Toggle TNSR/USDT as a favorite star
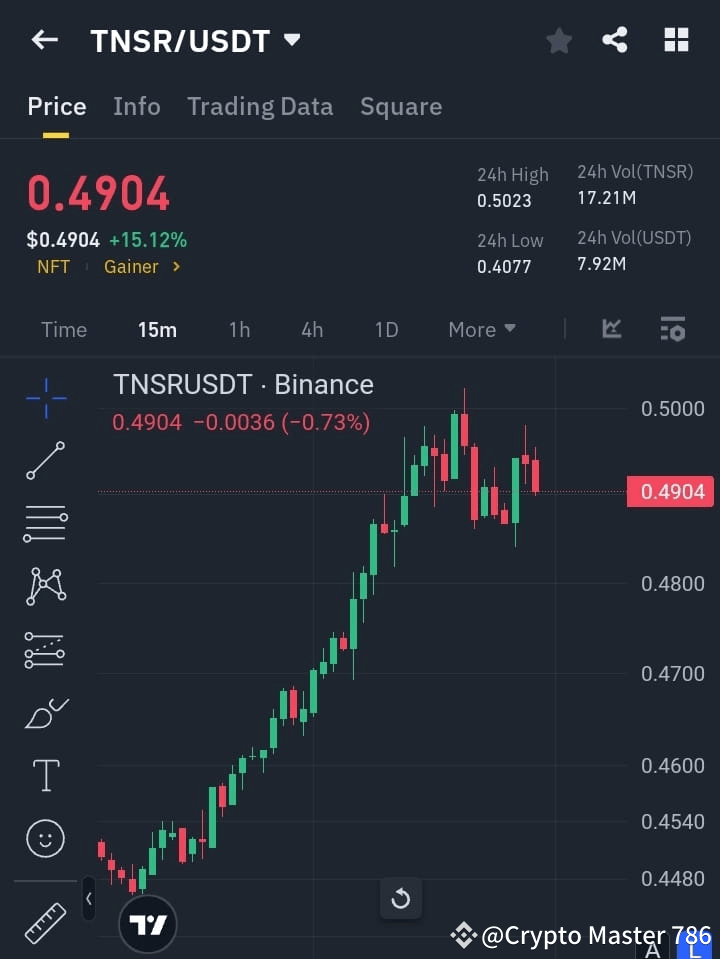The height and width of the screenshot is (959, 720). (558, 40)
